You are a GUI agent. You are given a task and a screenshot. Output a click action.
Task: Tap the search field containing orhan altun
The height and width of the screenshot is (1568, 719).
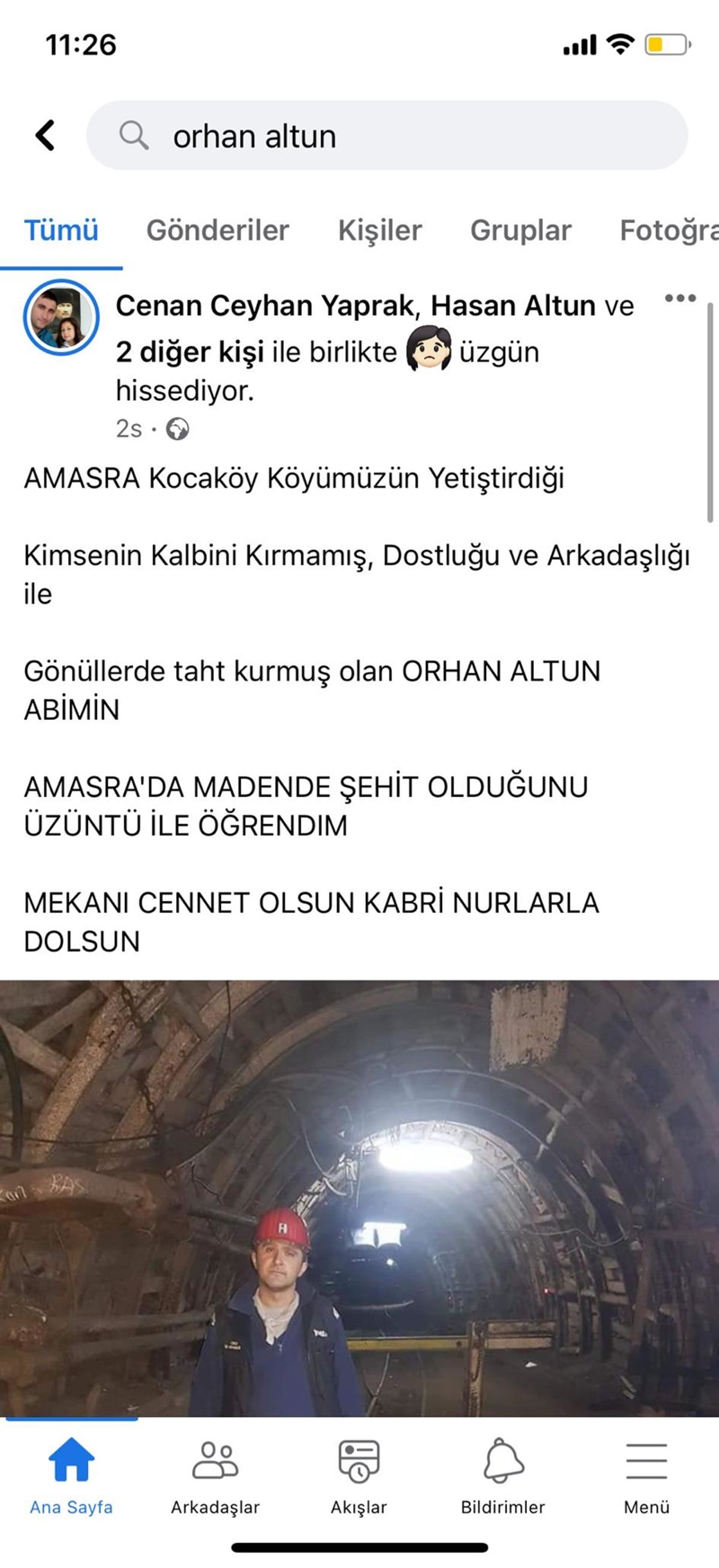point(386,136)
